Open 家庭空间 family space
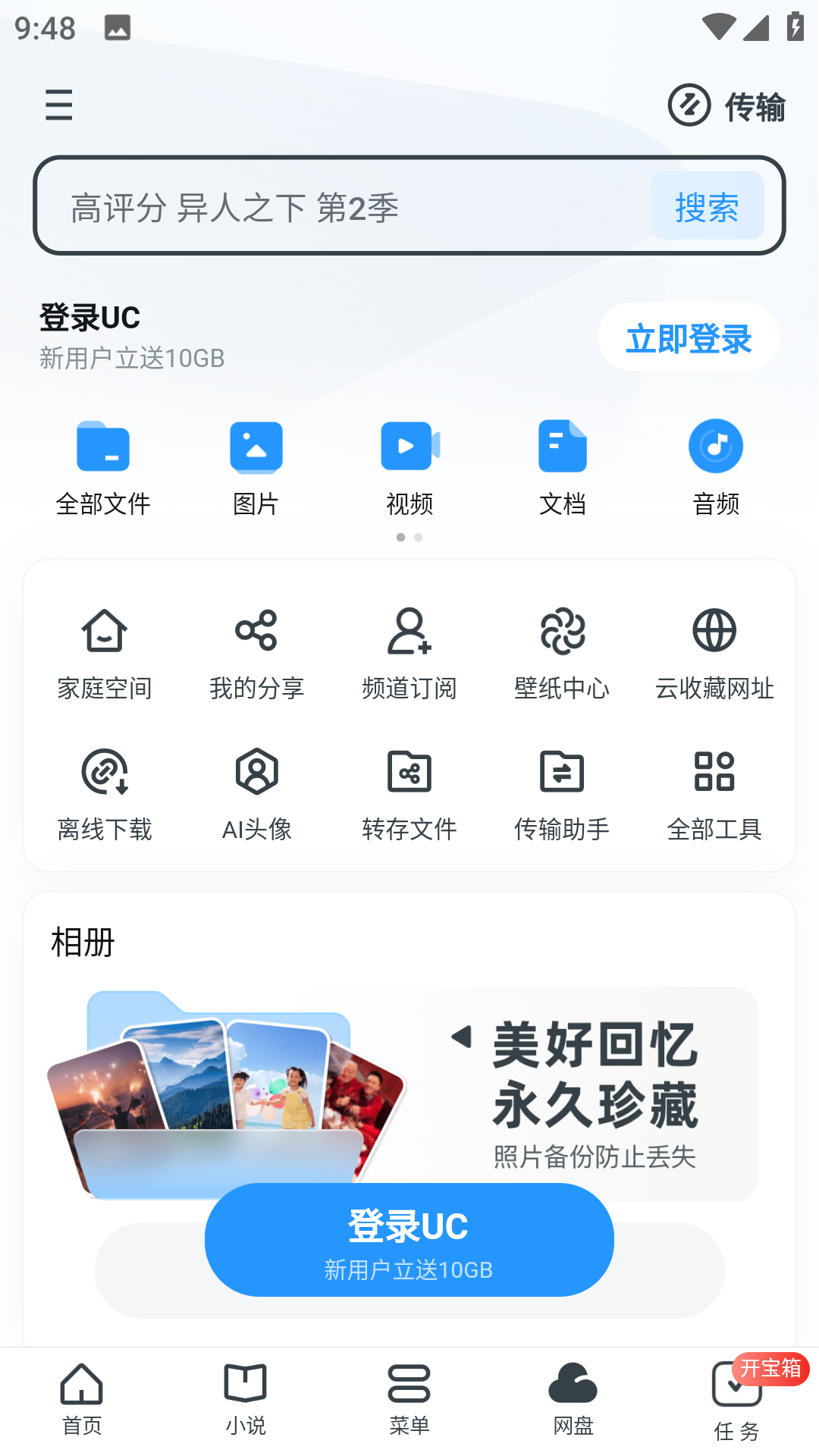This screenshot has width=819, height=1456. [105, 654]
